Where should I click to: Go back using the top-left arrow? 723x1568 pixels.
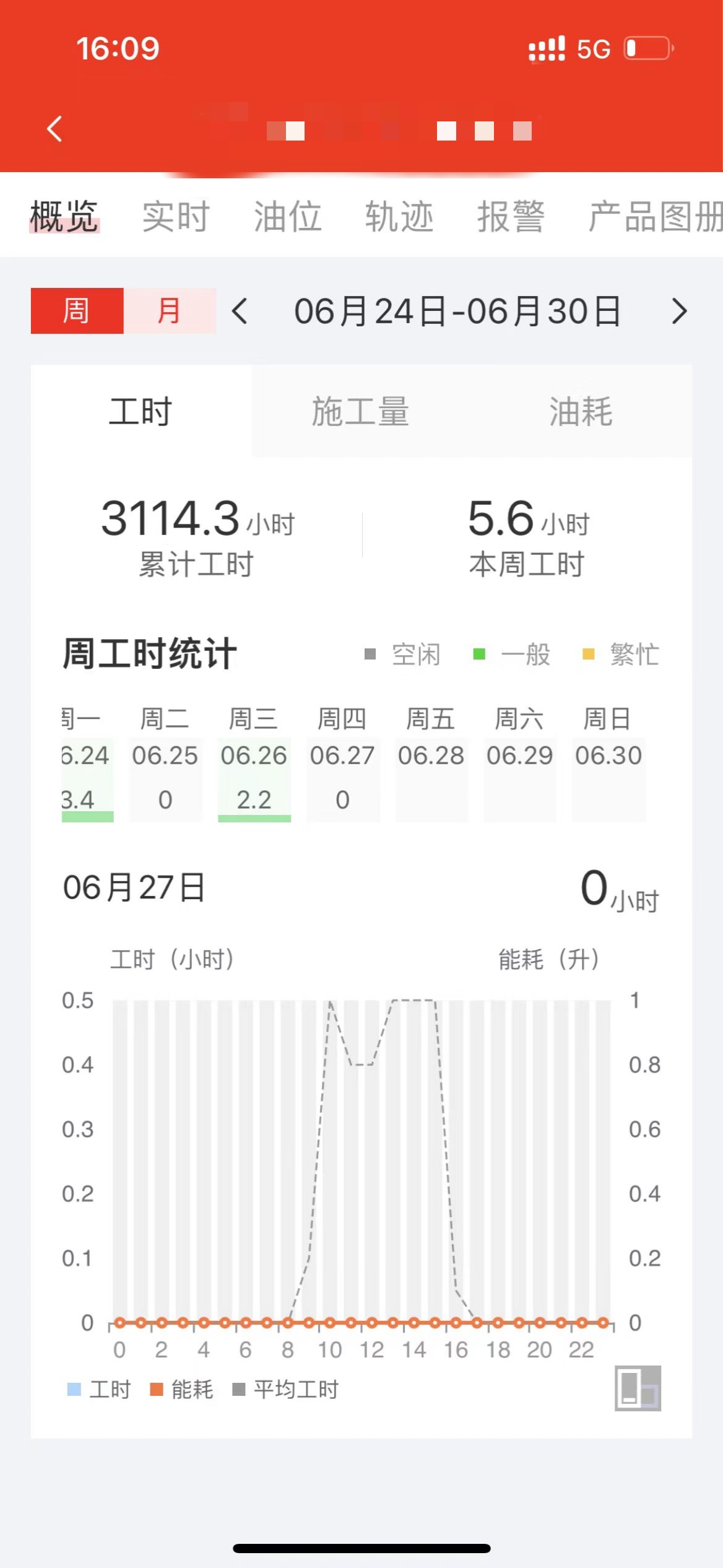[x=54, y=129]
